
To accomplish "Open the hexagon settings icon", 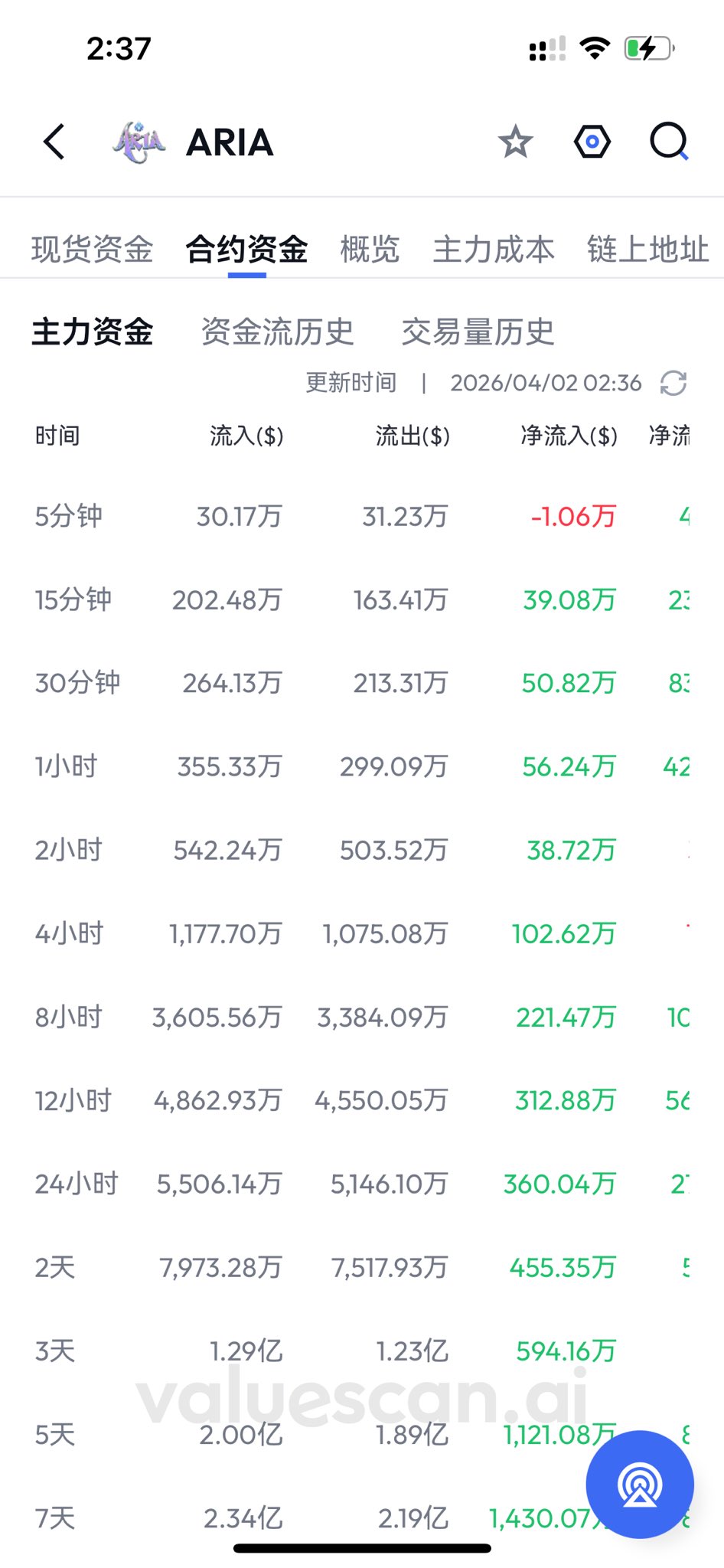I will pyautogui.click(x=592, y=142).
